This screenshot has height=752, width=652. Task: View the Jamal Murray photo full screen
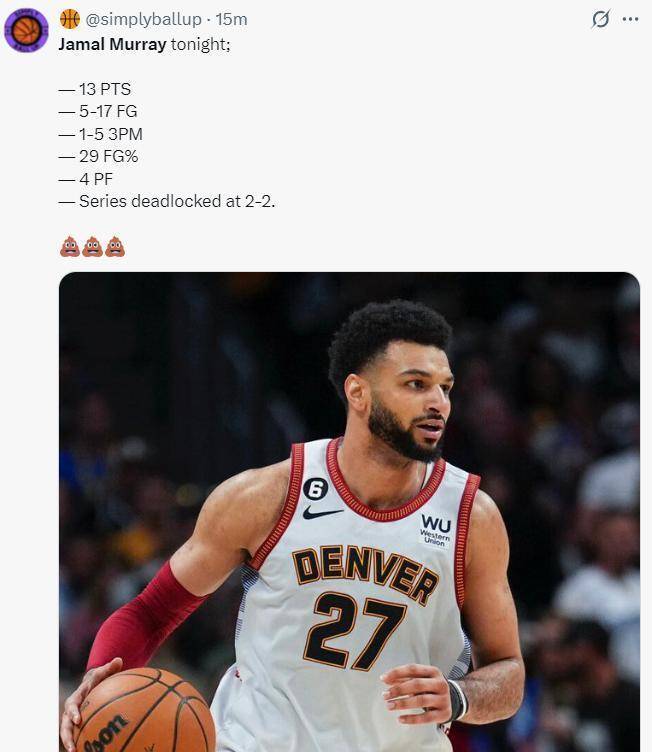[x=349, y=510]
